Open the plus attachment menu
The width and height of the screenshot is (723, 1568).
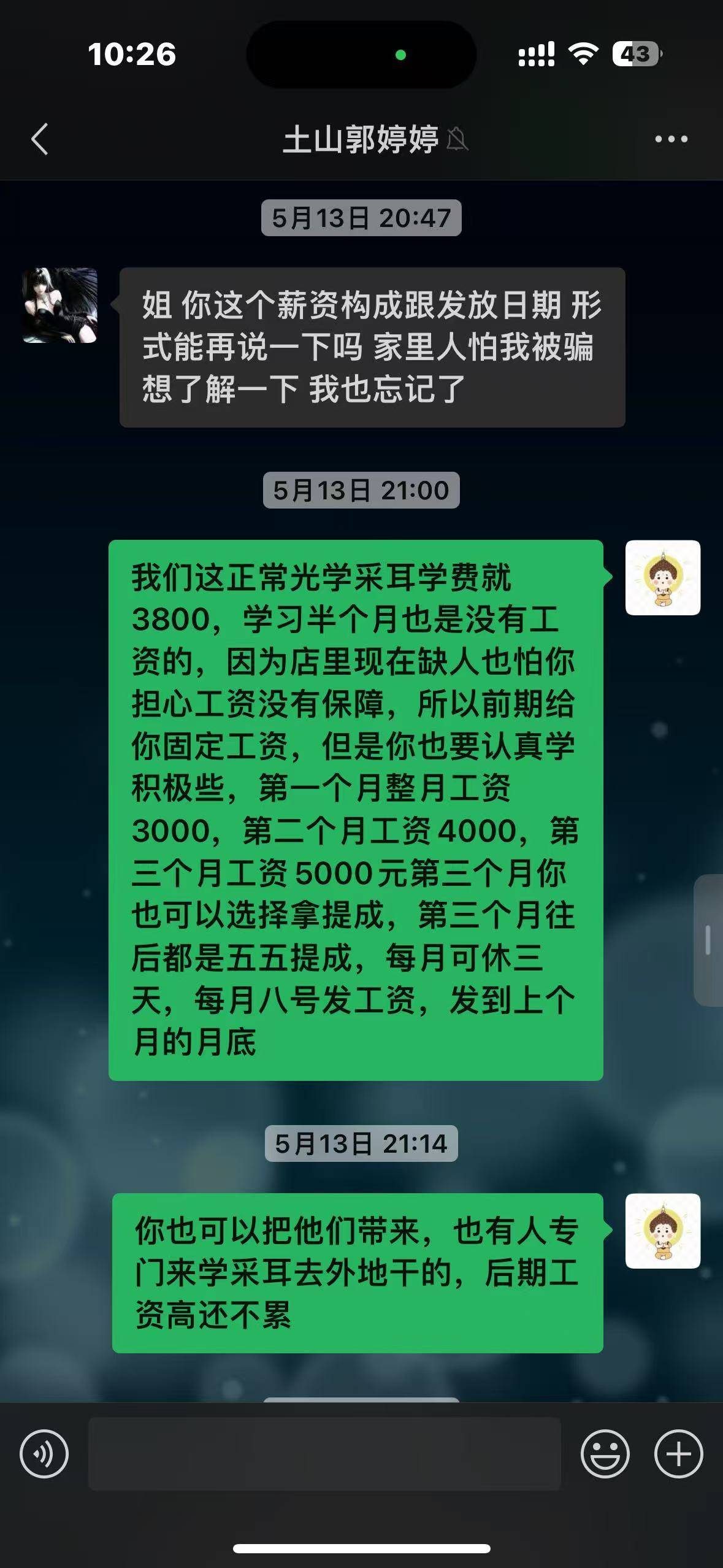pos(678,1453)
